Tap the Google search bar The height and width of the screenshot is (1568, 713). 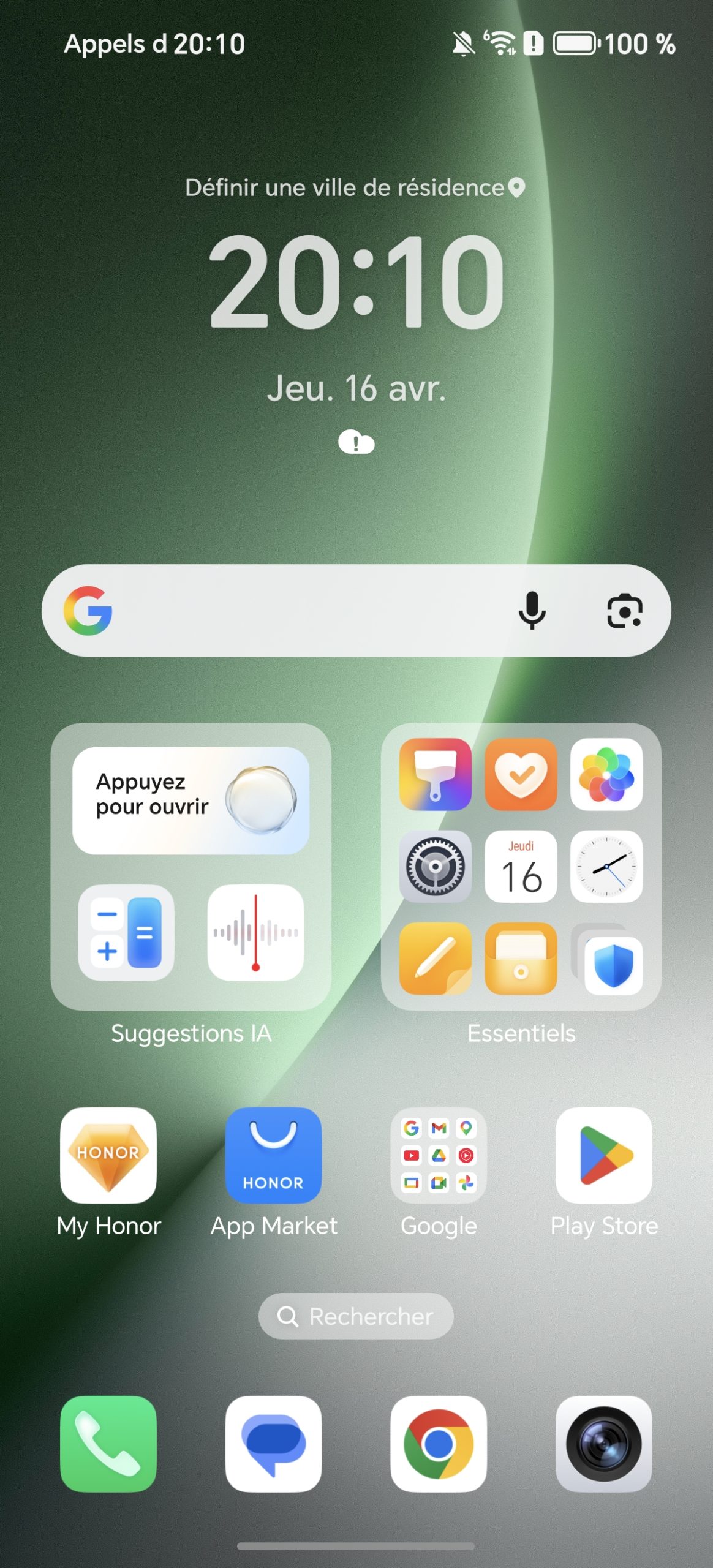point(306,611)
